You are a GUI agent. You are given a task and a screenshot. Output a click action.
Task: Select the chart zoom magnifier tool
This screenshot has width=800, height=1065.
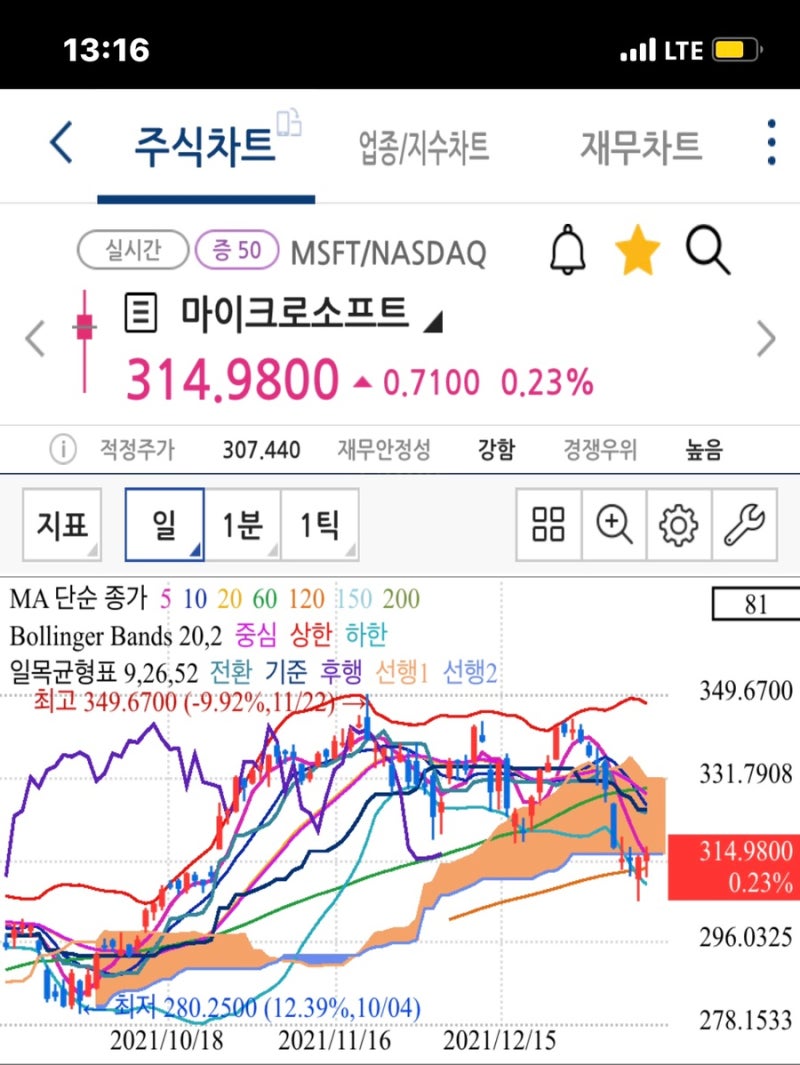tap(613, 524)
